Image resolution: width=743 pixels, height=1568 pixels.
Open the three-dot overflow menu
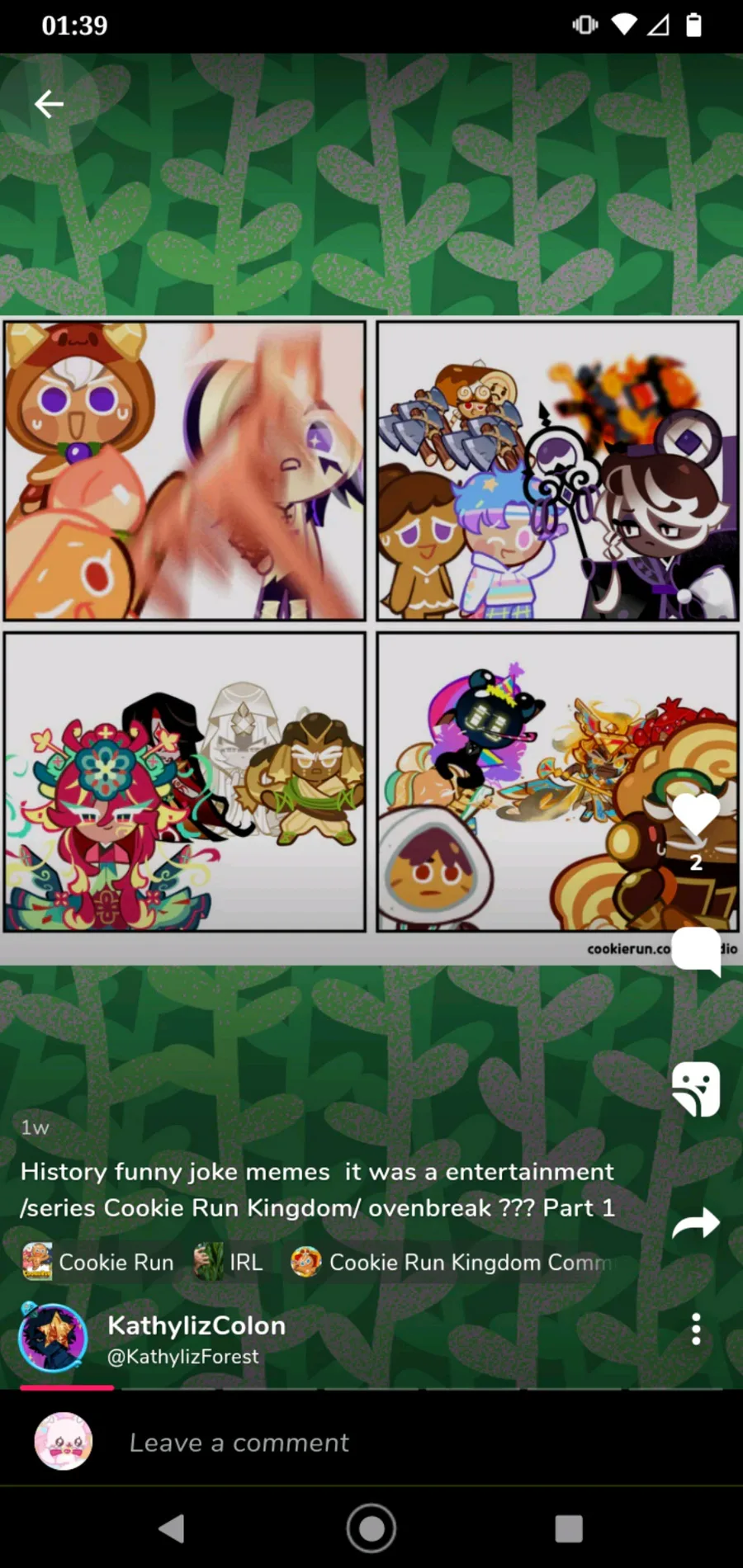point(696,1329)
